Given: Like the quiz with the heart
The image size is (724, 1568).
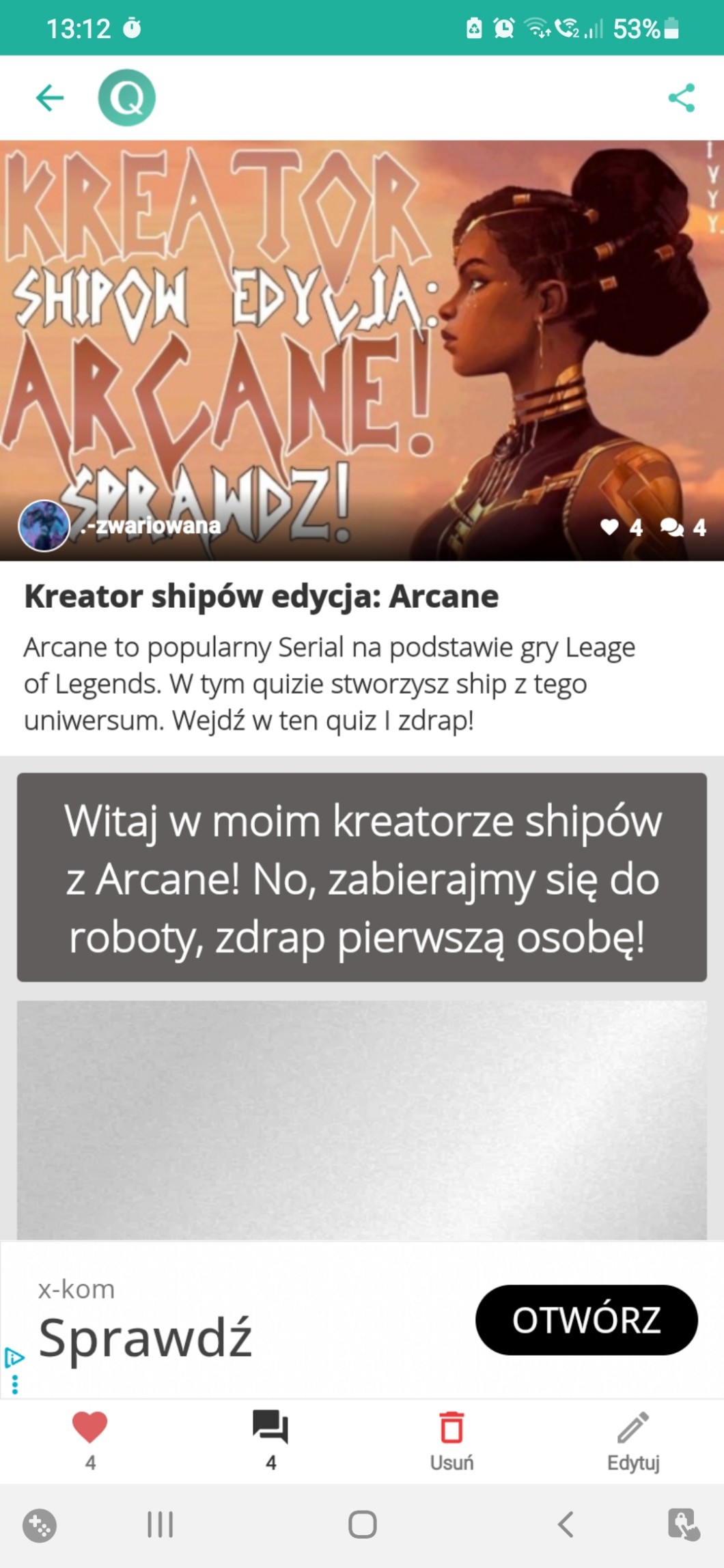Looking at the screenshot, I should point(90,1438).
